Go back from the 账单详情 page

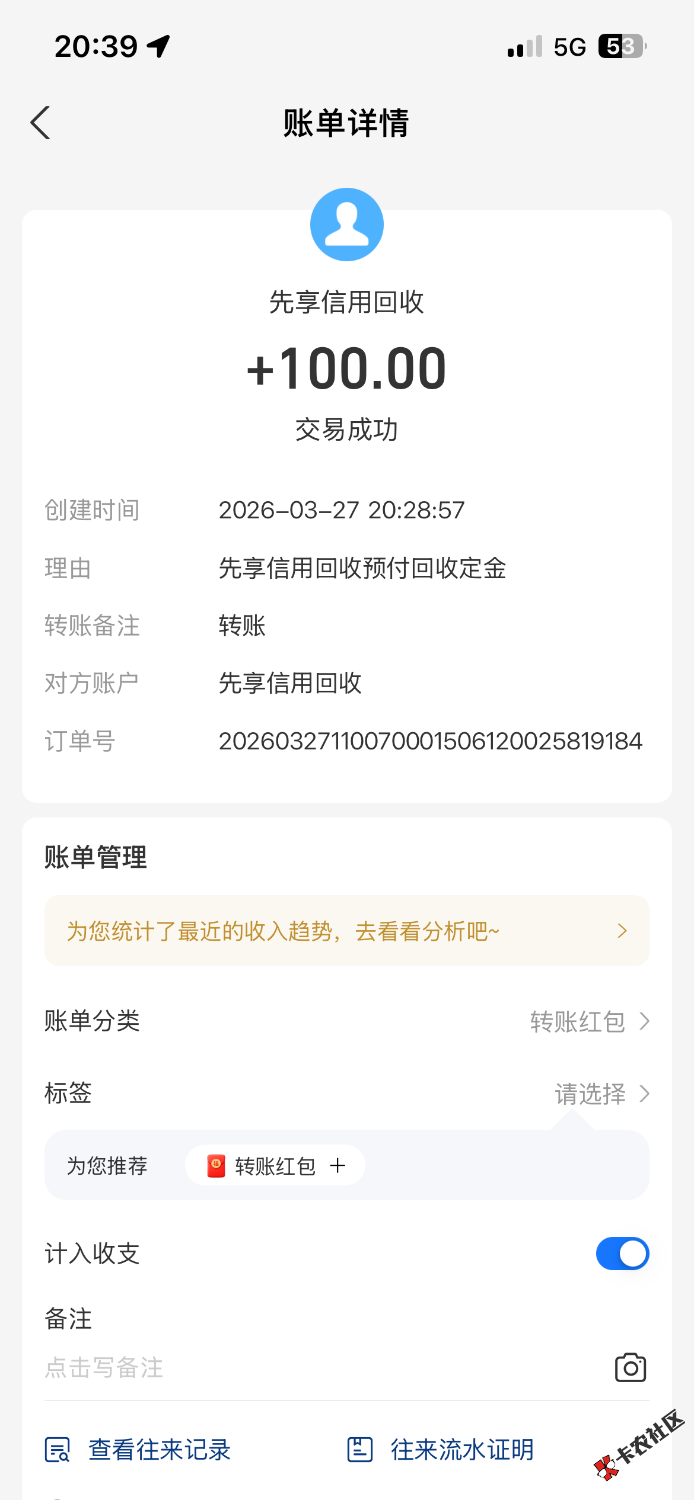click(40, 123)
